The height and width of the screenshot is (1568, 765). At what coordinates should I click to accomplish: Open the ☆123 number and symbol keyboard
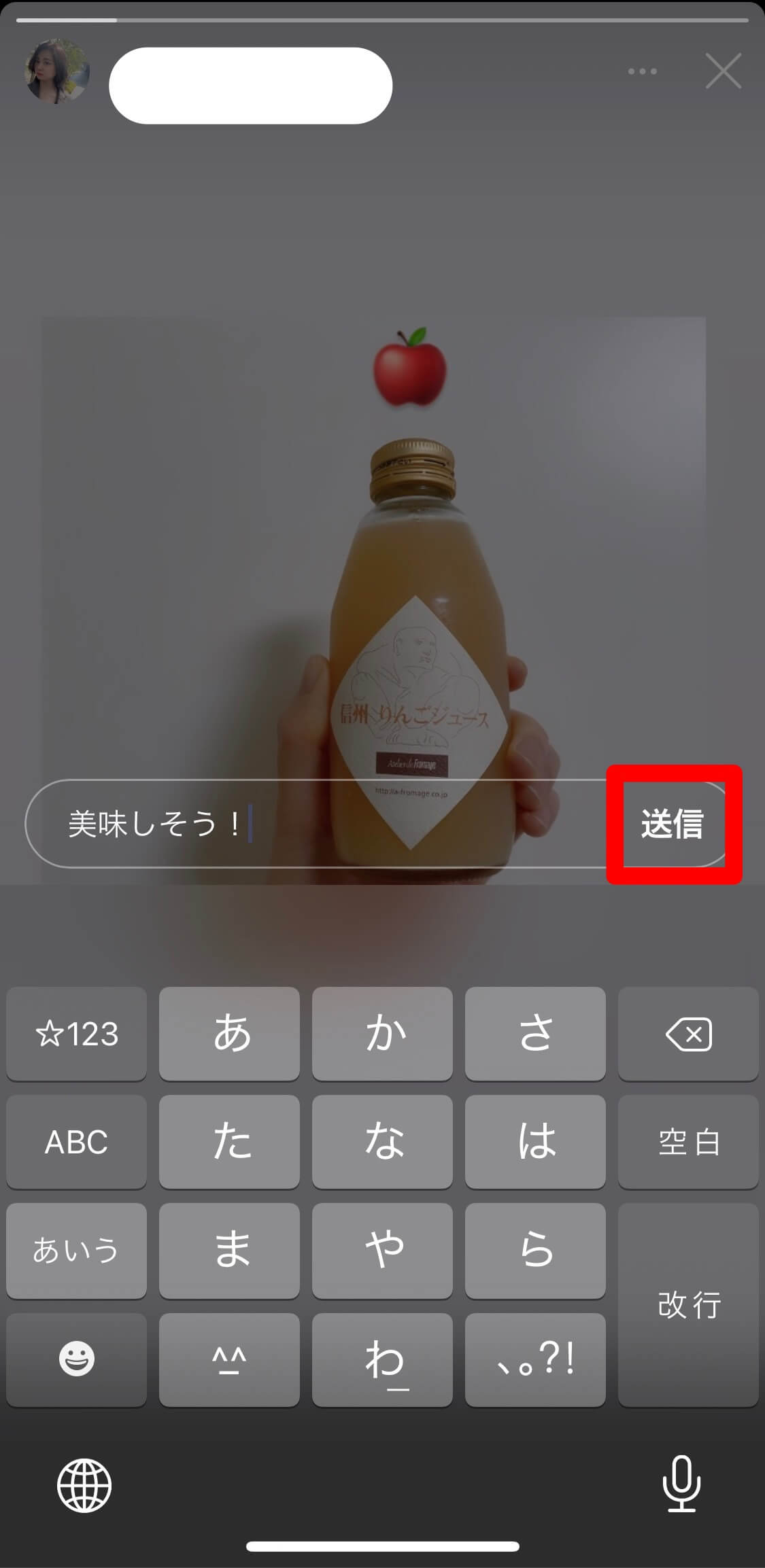pos(76,1034)
